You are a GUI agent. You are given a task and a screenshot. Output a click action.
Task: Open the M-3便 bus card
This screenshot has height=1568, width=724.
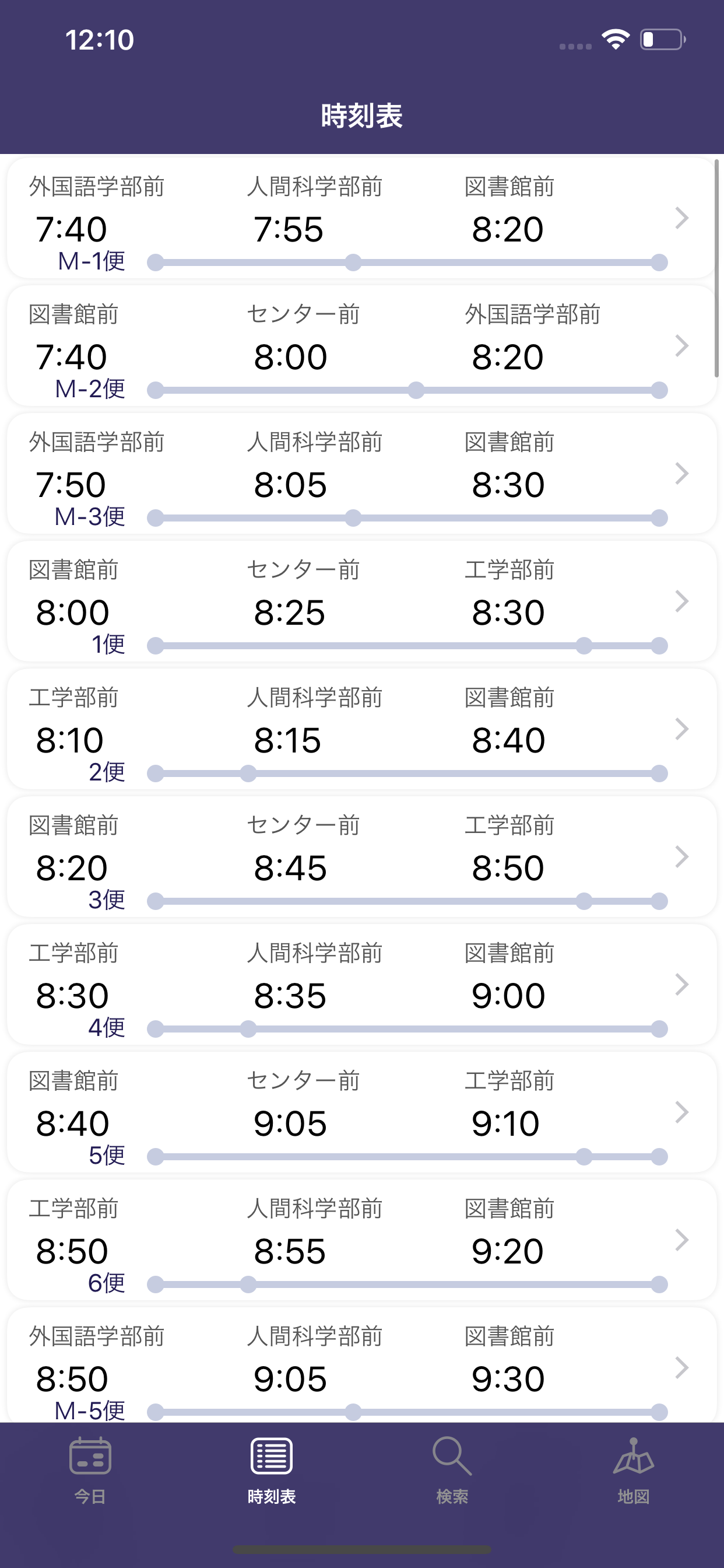pyautogui.click(x=361, y=474)
